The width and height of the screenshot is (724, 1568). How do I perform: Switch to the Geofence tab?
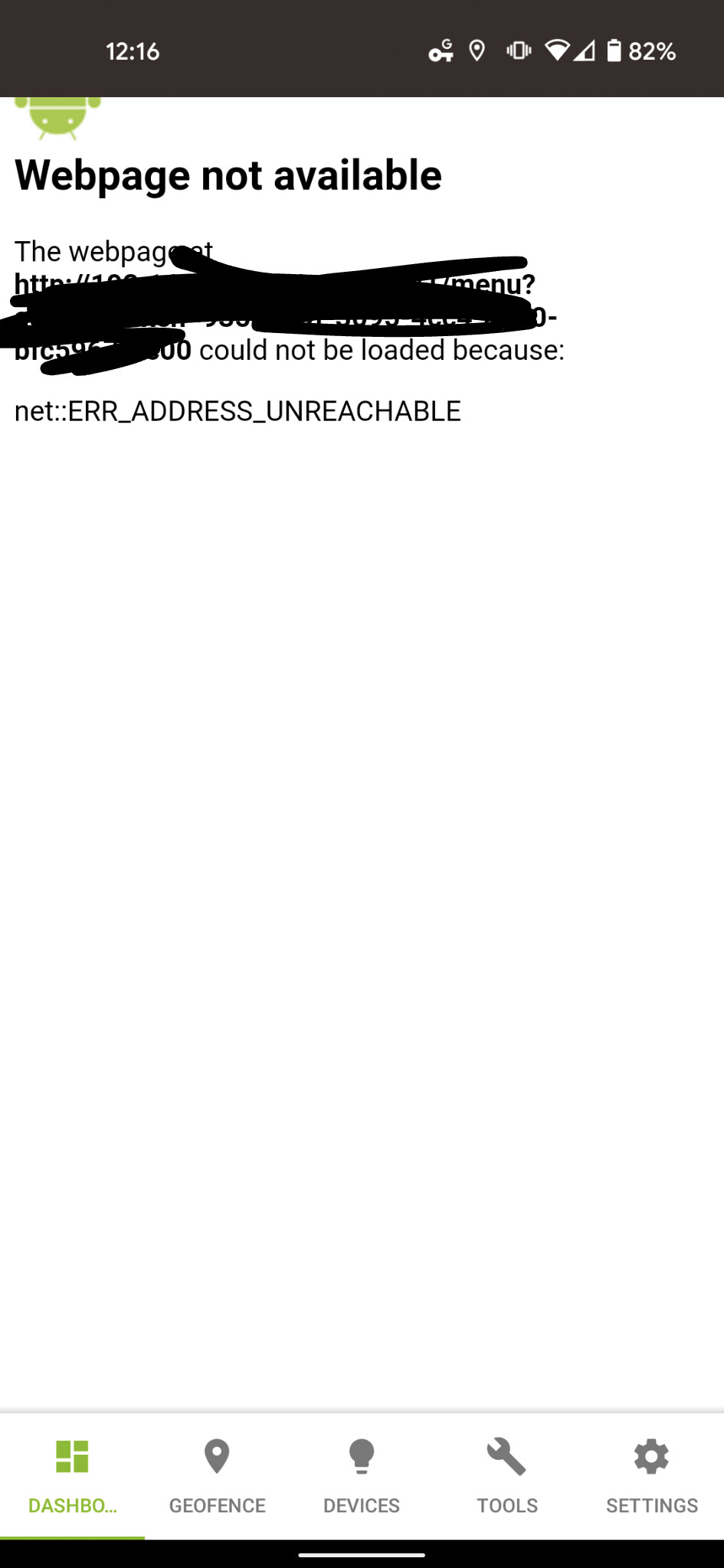(x=217, y=1476)
